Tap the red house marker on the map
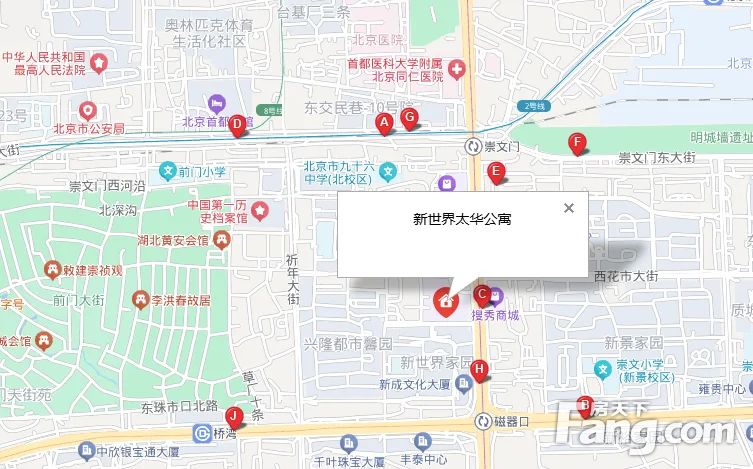Image resolution: width=753 pixels, height=469 pixels. point(446,300)
